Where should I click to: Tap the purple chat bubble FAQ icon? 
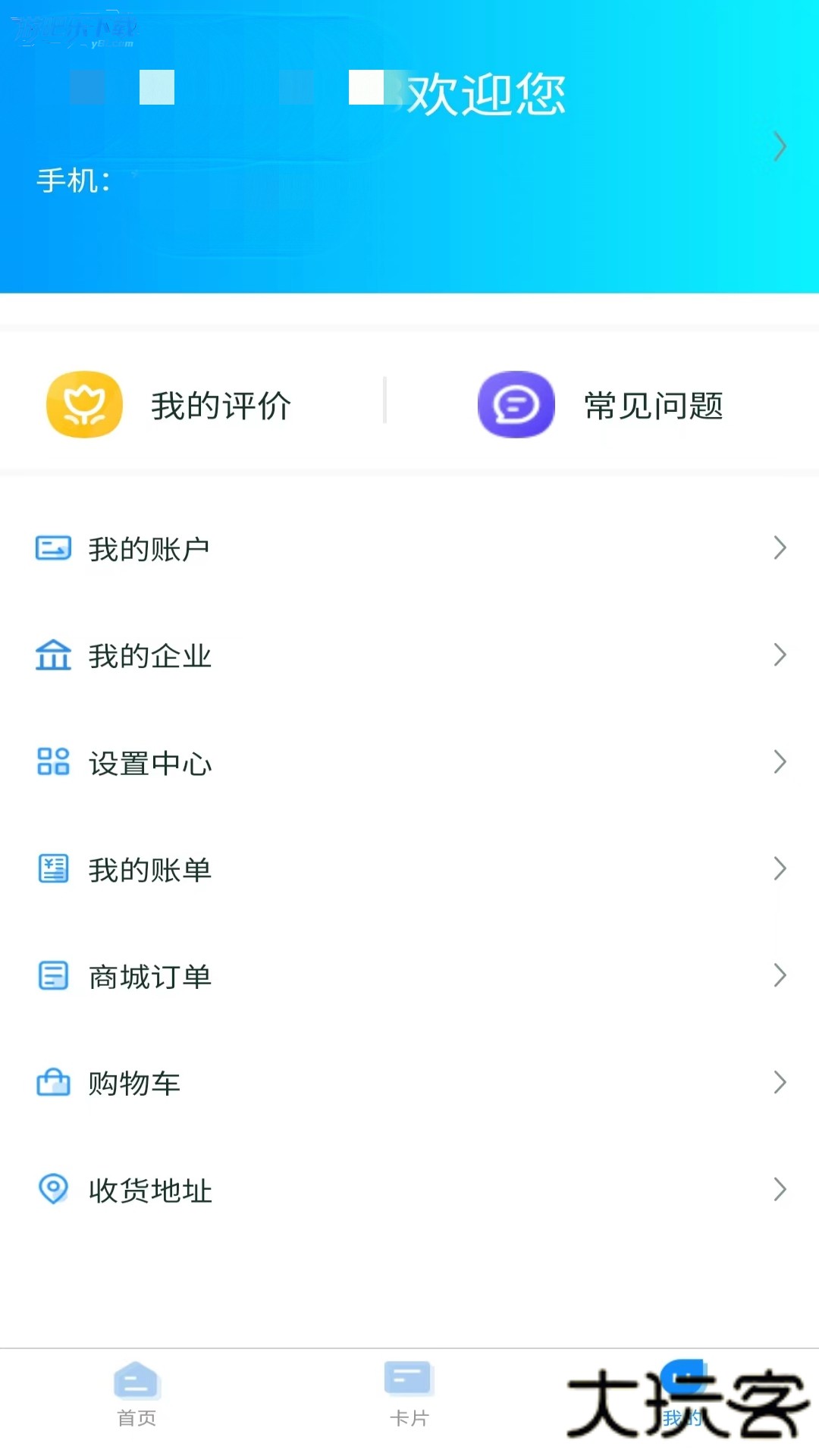pos(516,404)
